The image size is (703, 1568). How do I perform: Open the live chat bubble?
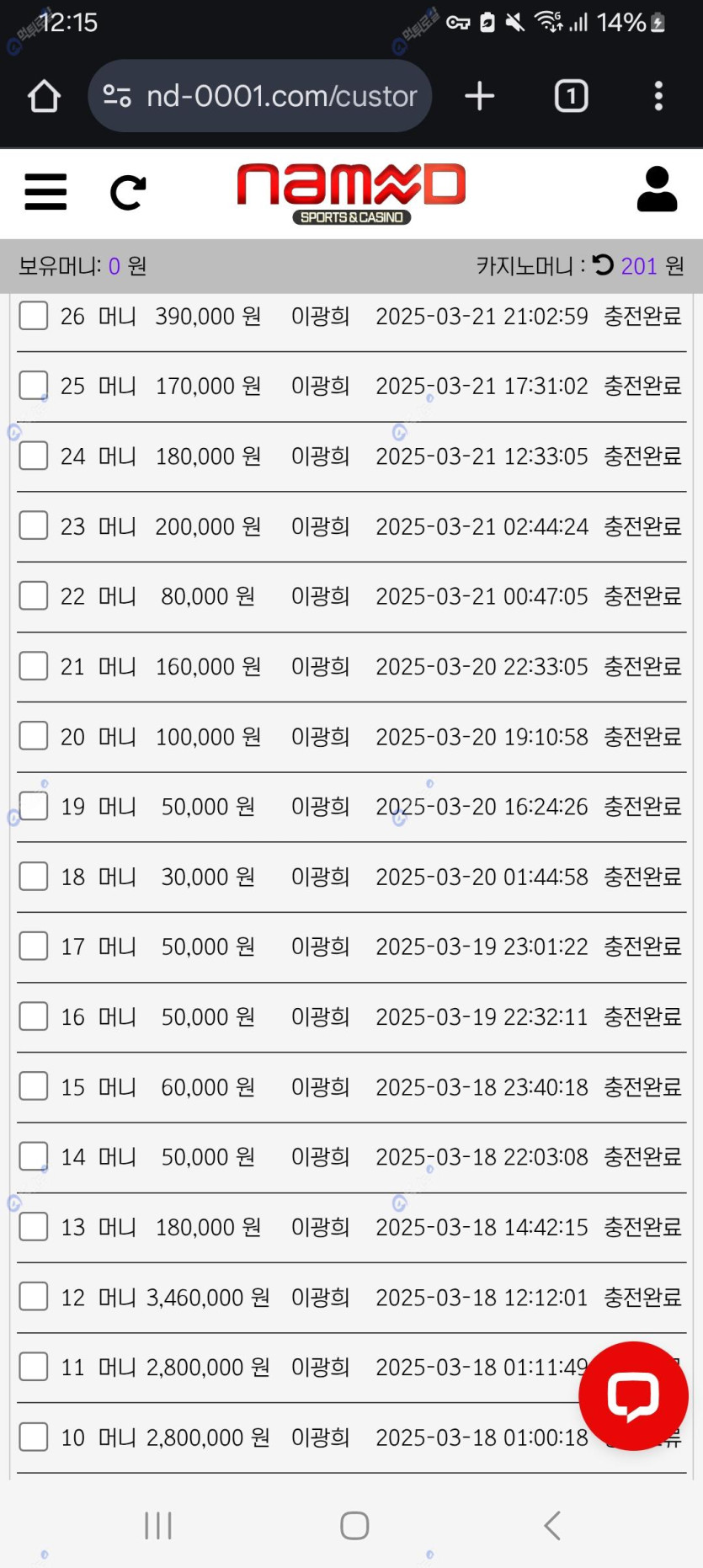click(633, 1395)
